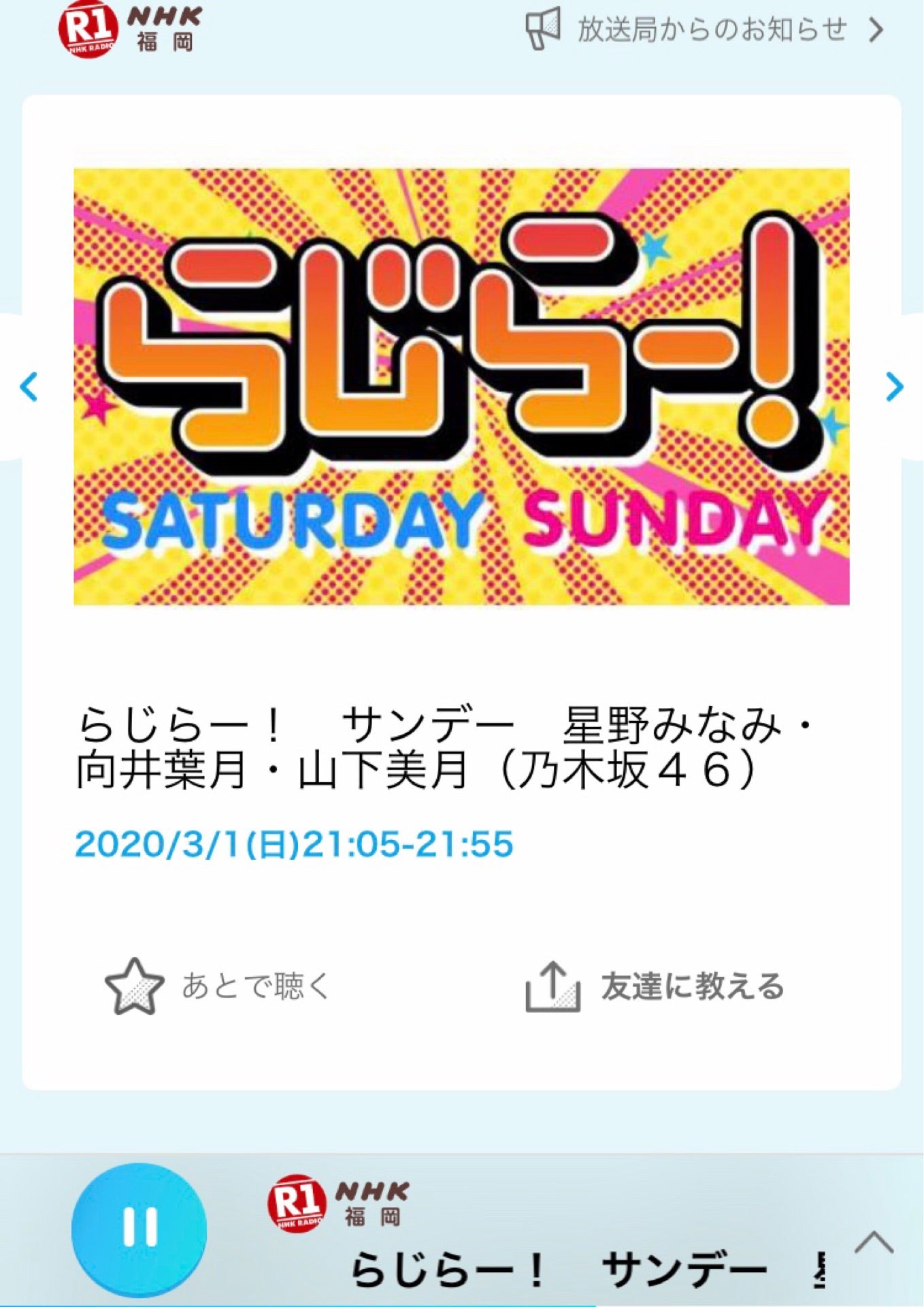Share via 友達に教える
The image size is (924, 1307).
tap(655, 986)
